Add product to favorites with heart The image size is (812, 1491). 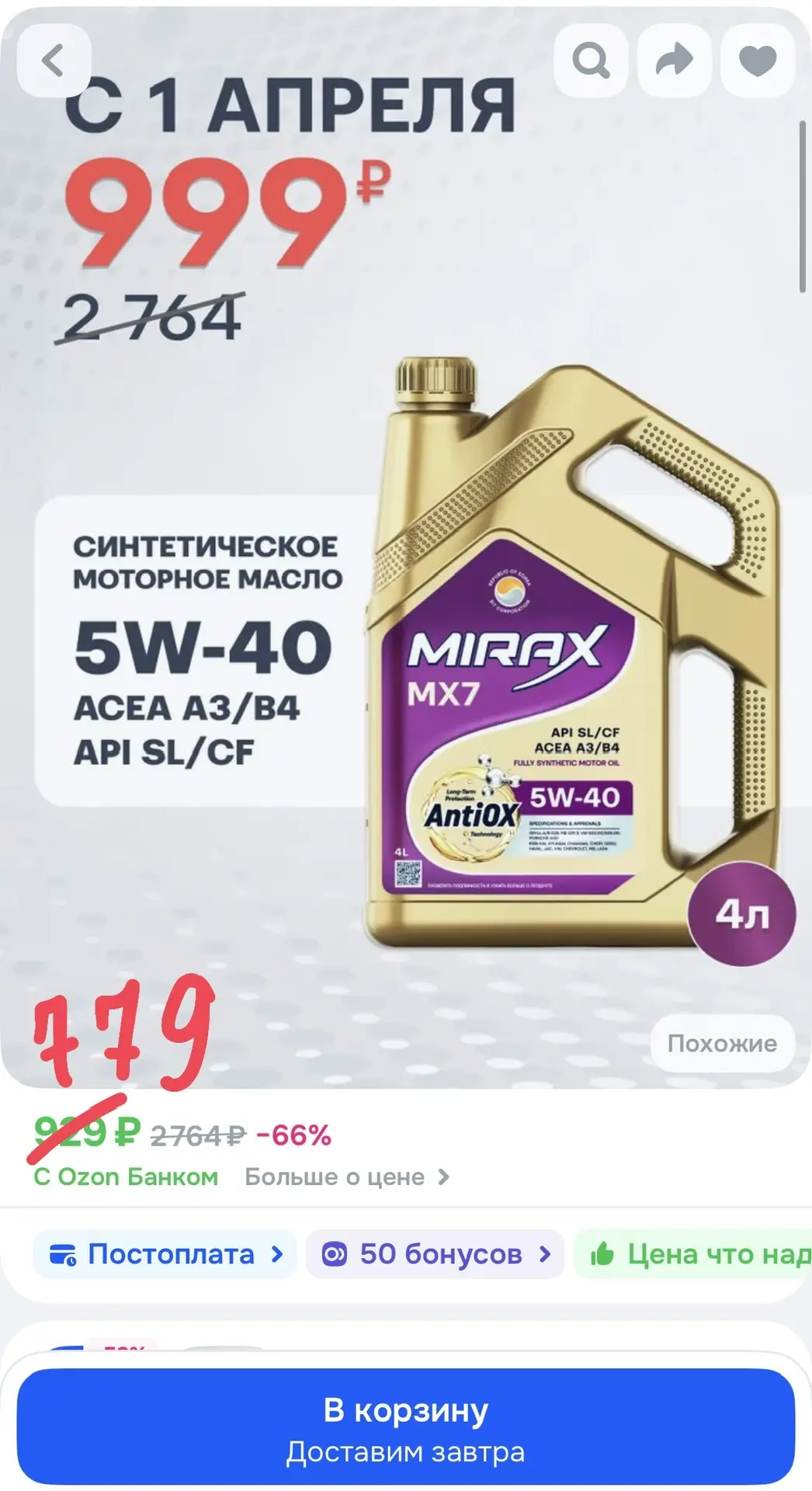pyautogui.click(x=758, y=60)
